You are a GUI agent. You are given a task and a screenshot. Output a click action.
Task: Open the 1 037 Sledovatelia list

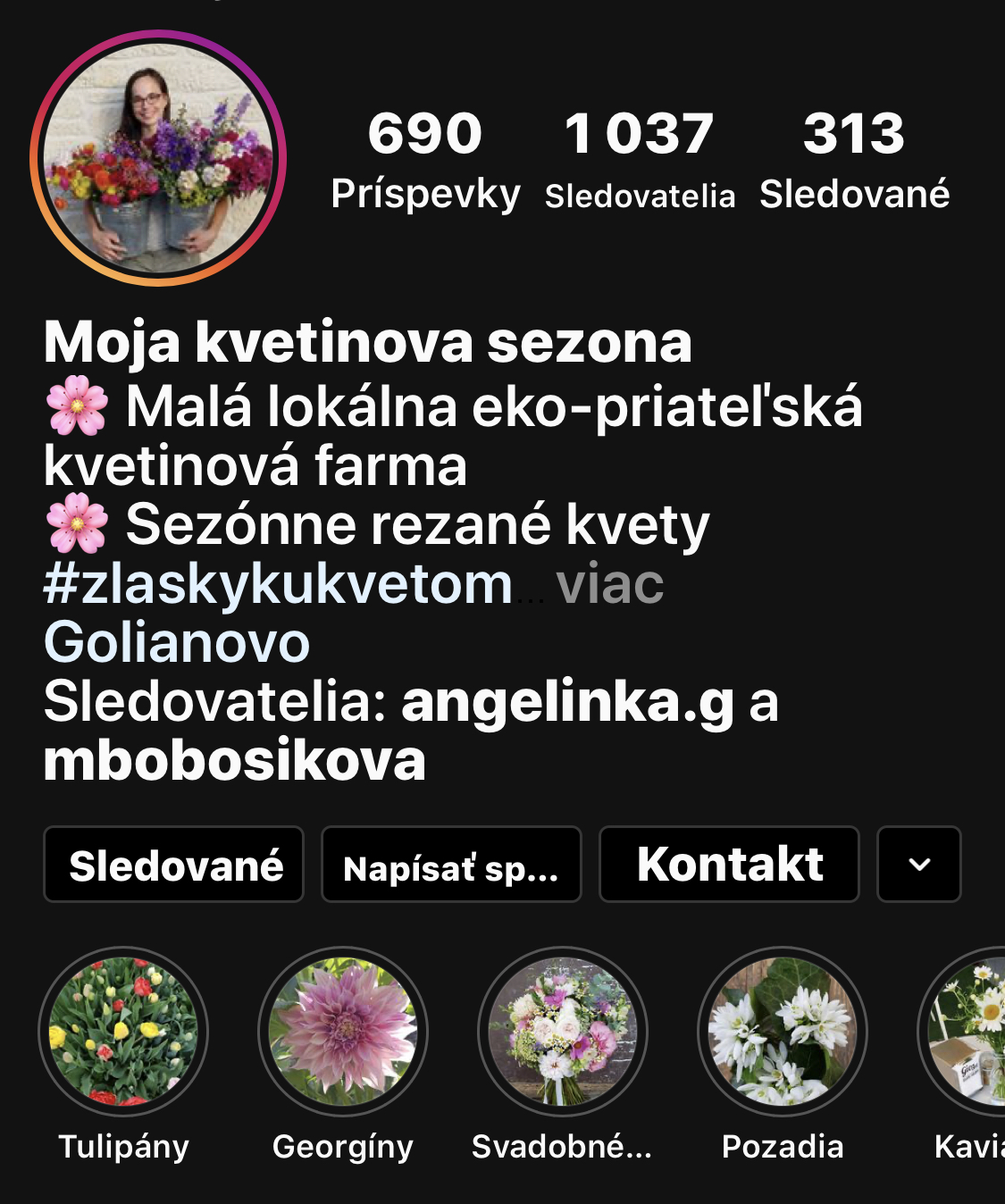coord(640,159)
